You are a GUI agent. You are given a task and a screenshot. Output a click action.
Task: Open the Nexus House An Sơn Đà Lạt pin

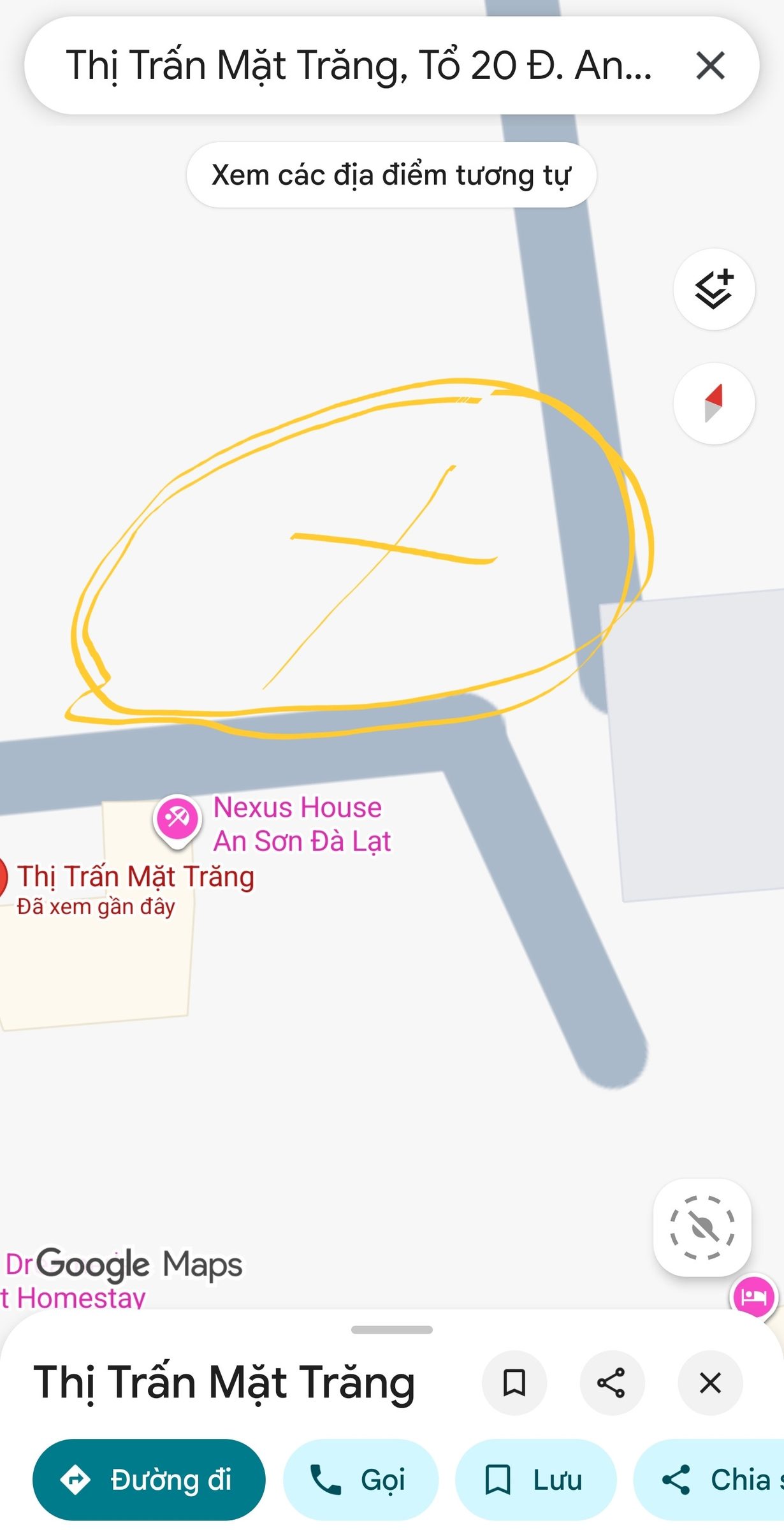pos(177,820)
